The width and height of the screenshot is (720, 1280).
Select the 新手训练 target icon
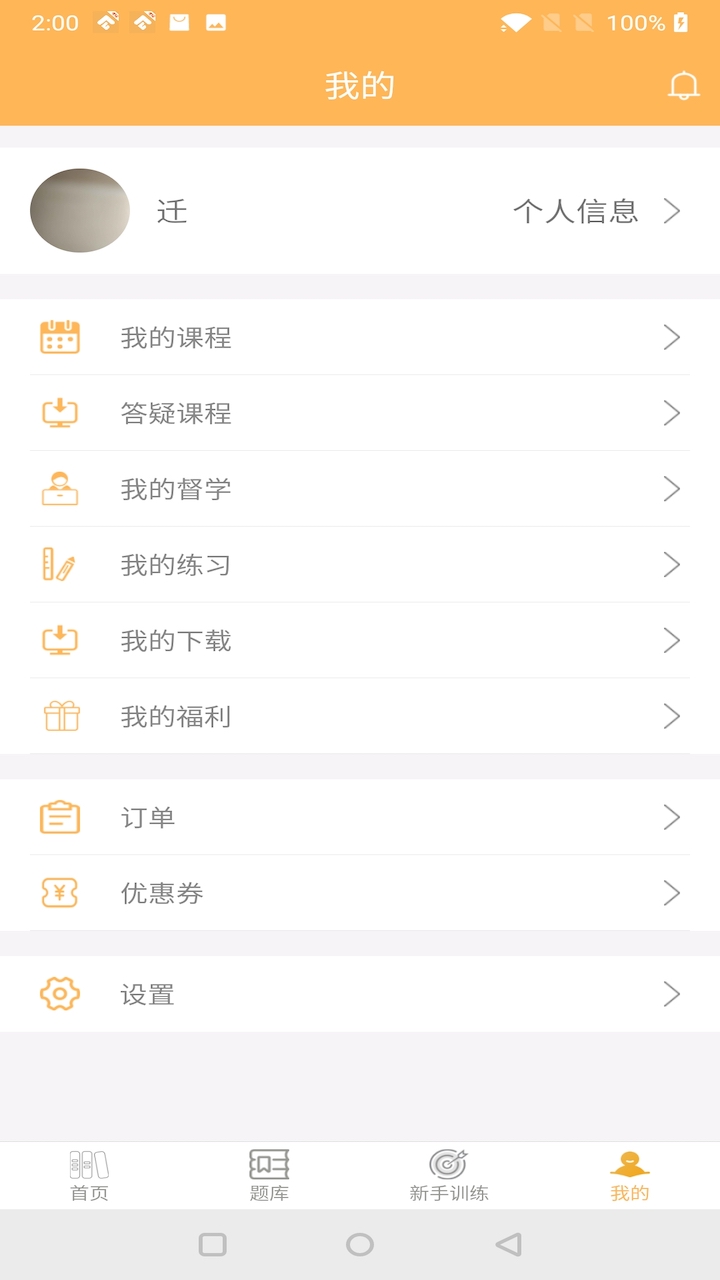pos(448,1164)
